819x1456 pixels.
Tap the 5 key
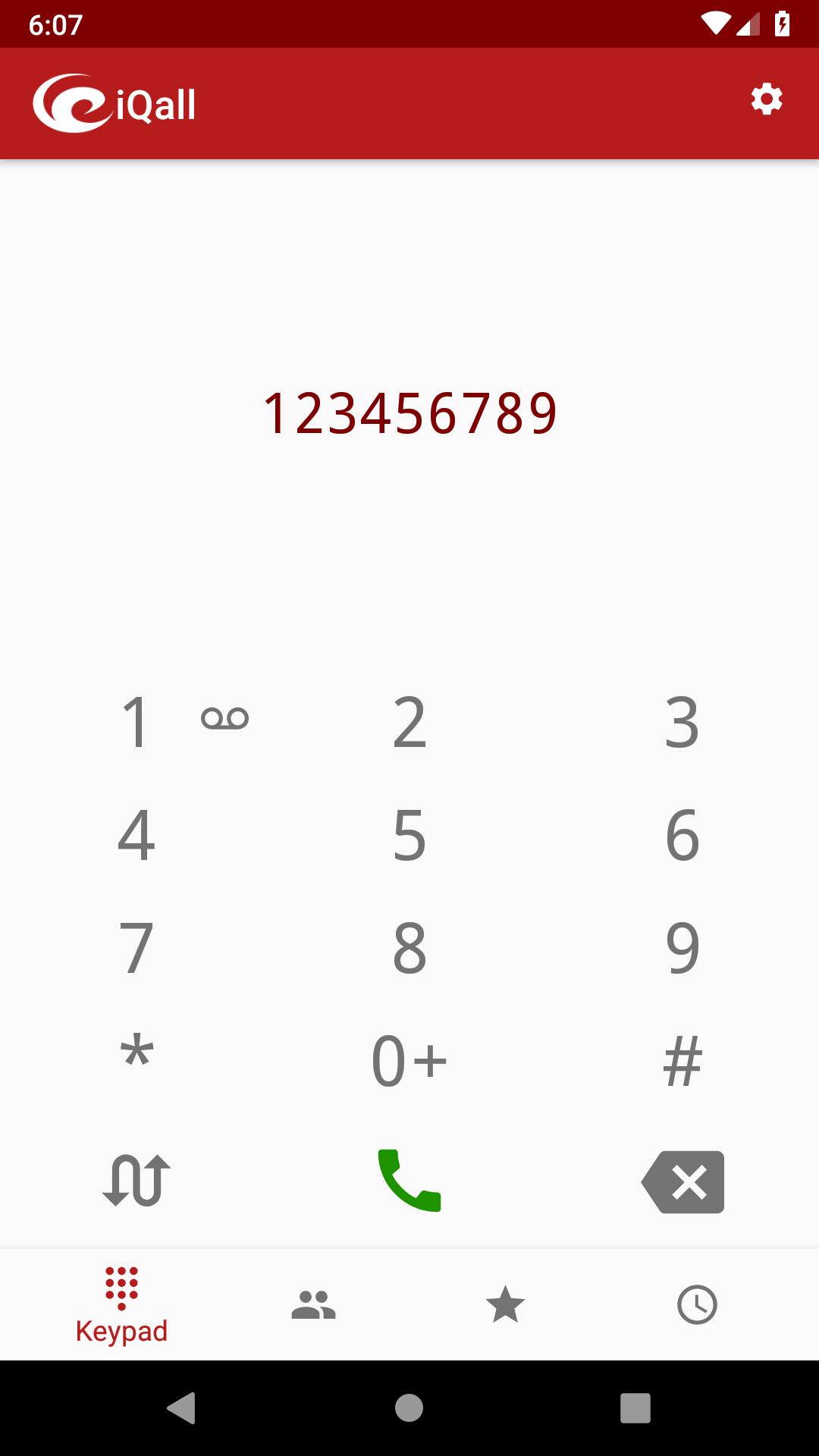(409, 835)
